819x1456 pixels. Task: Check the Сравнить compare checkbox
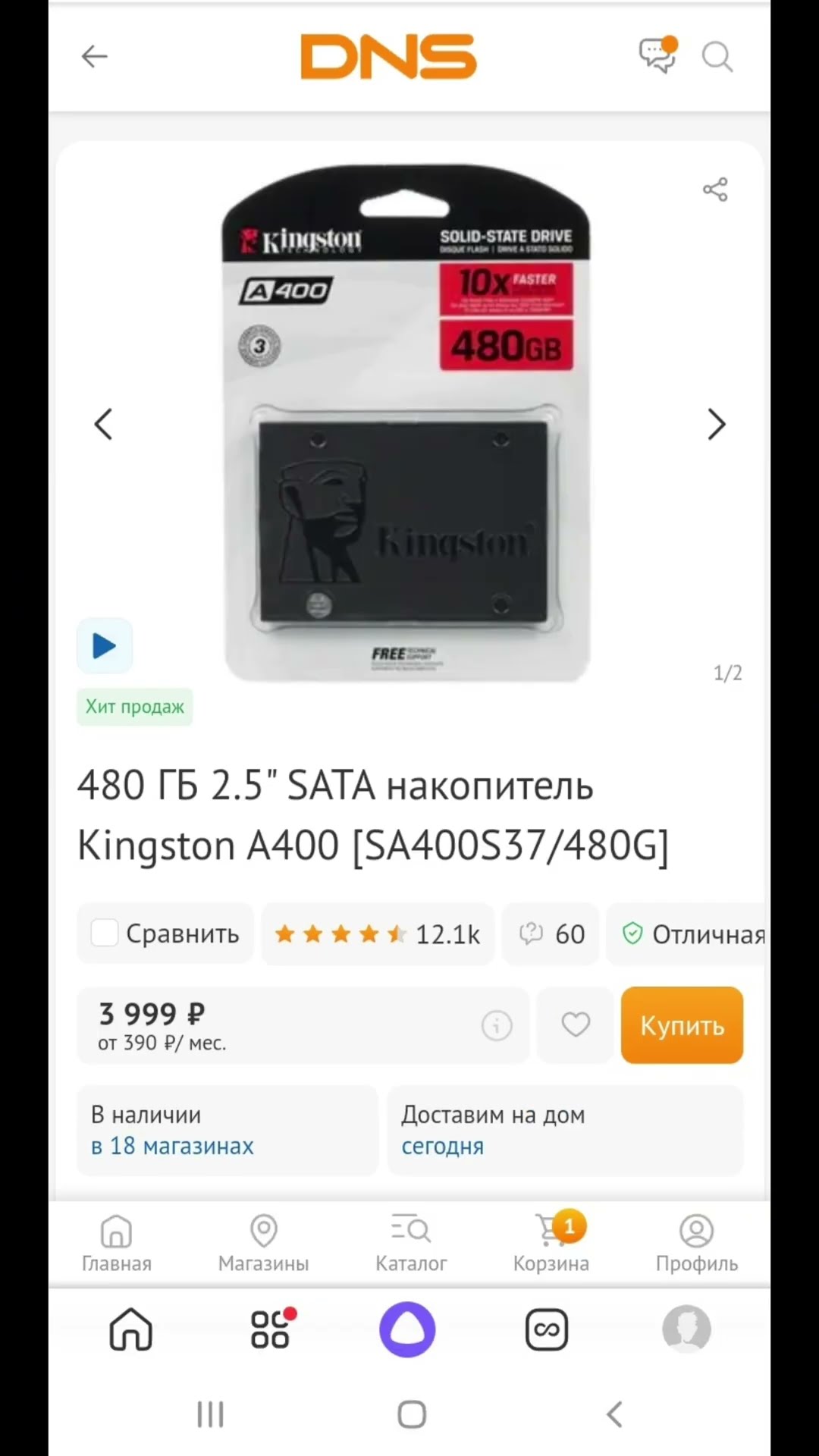[x=105, y=933]
